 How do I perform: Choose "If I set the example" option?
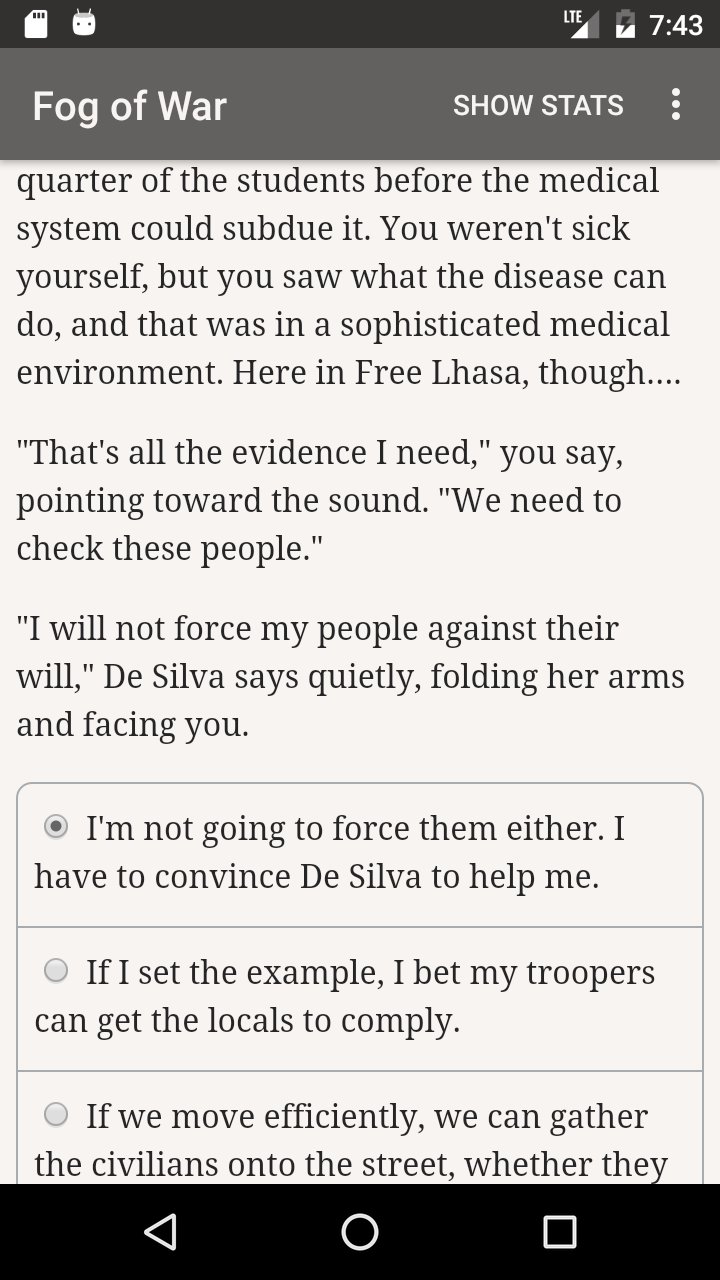tap(57, 971)
